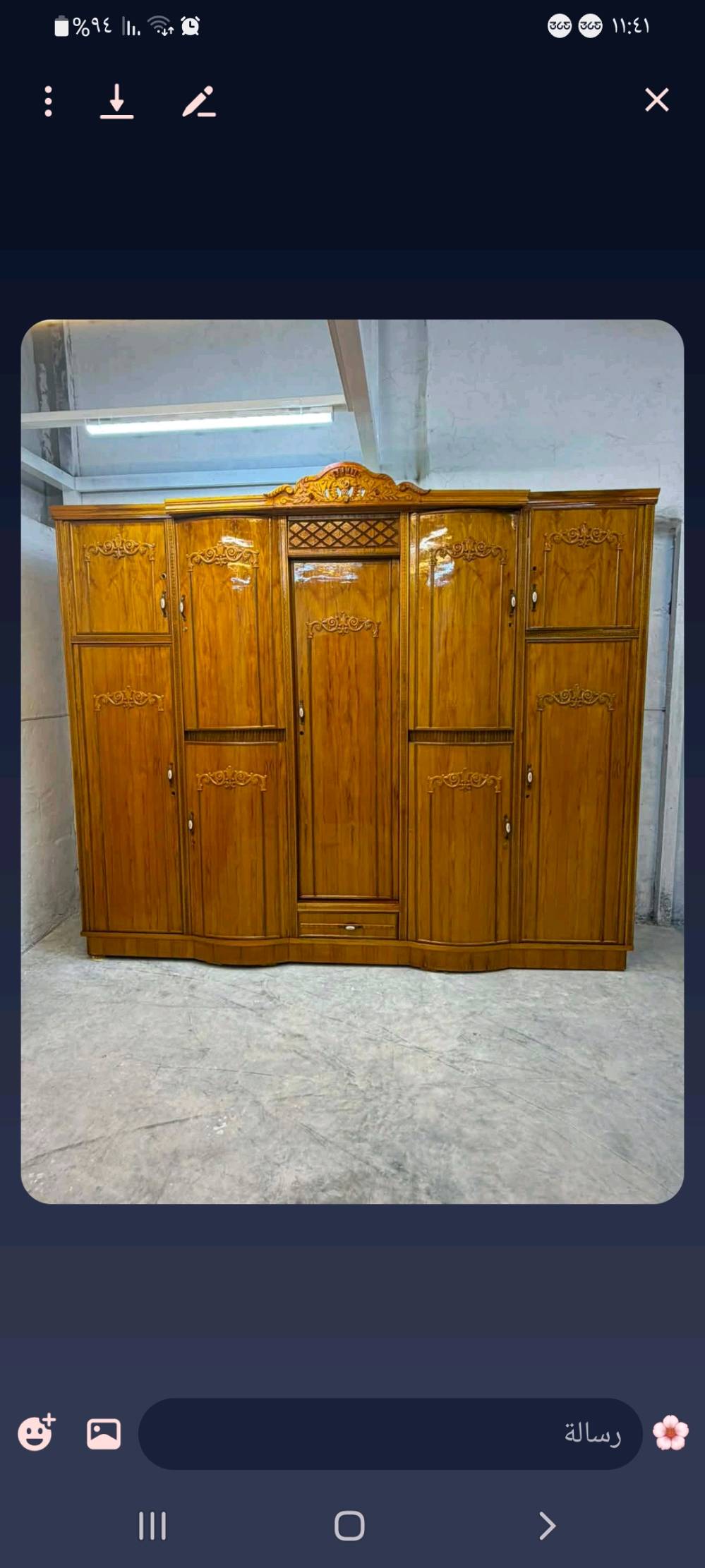Open the system recent apps view
Viewport: 705px width, 1568px height.
click(x=152, y=1525)
